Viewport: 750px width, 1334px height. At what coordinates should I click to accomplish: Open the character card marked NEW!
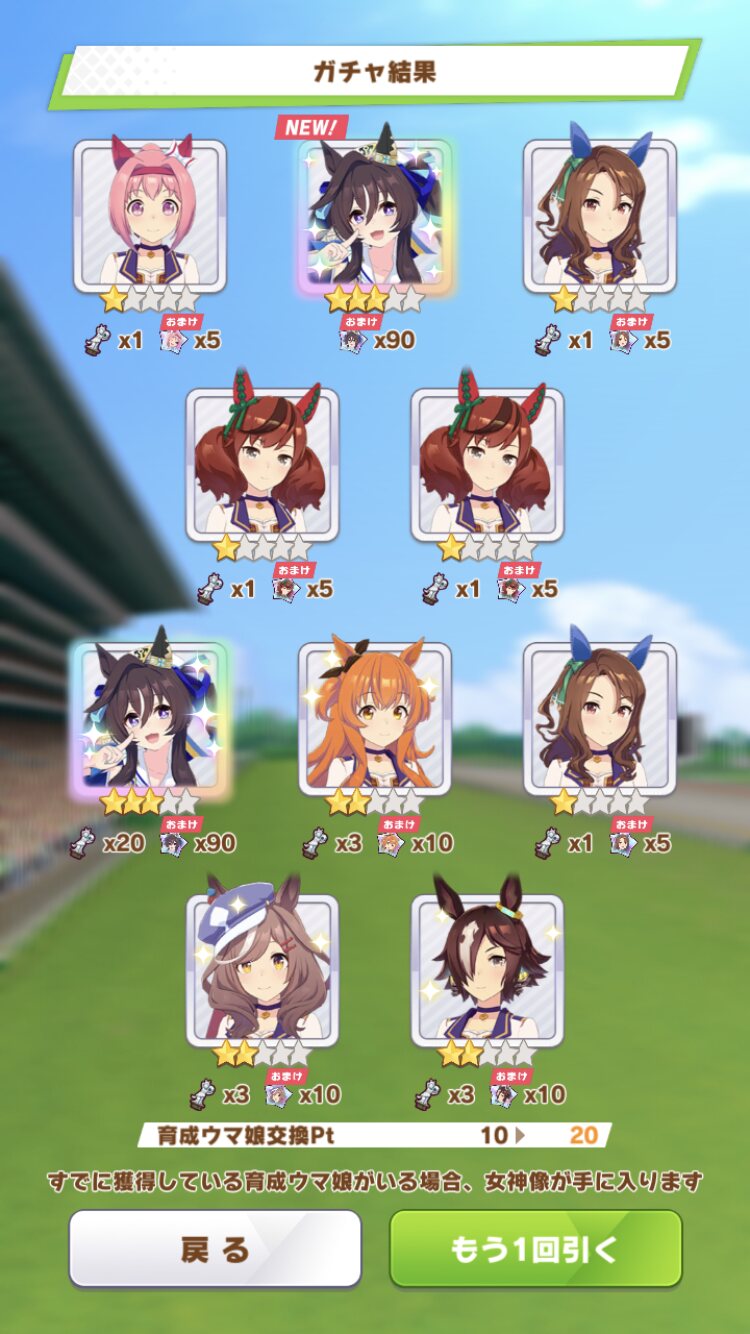(x=375, y=215)
